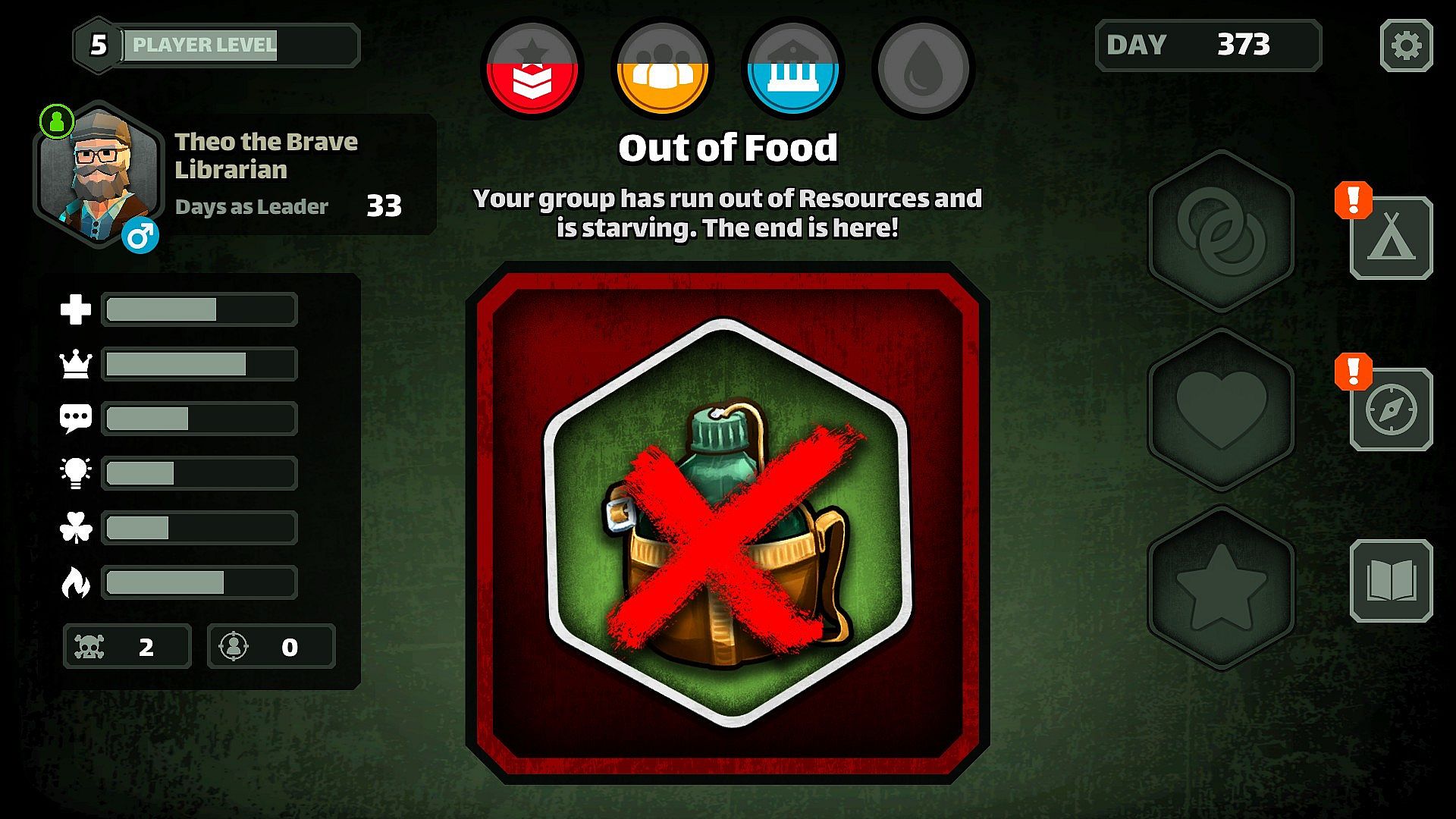Tap the star hexagon slot

[x=1221, y=588]
